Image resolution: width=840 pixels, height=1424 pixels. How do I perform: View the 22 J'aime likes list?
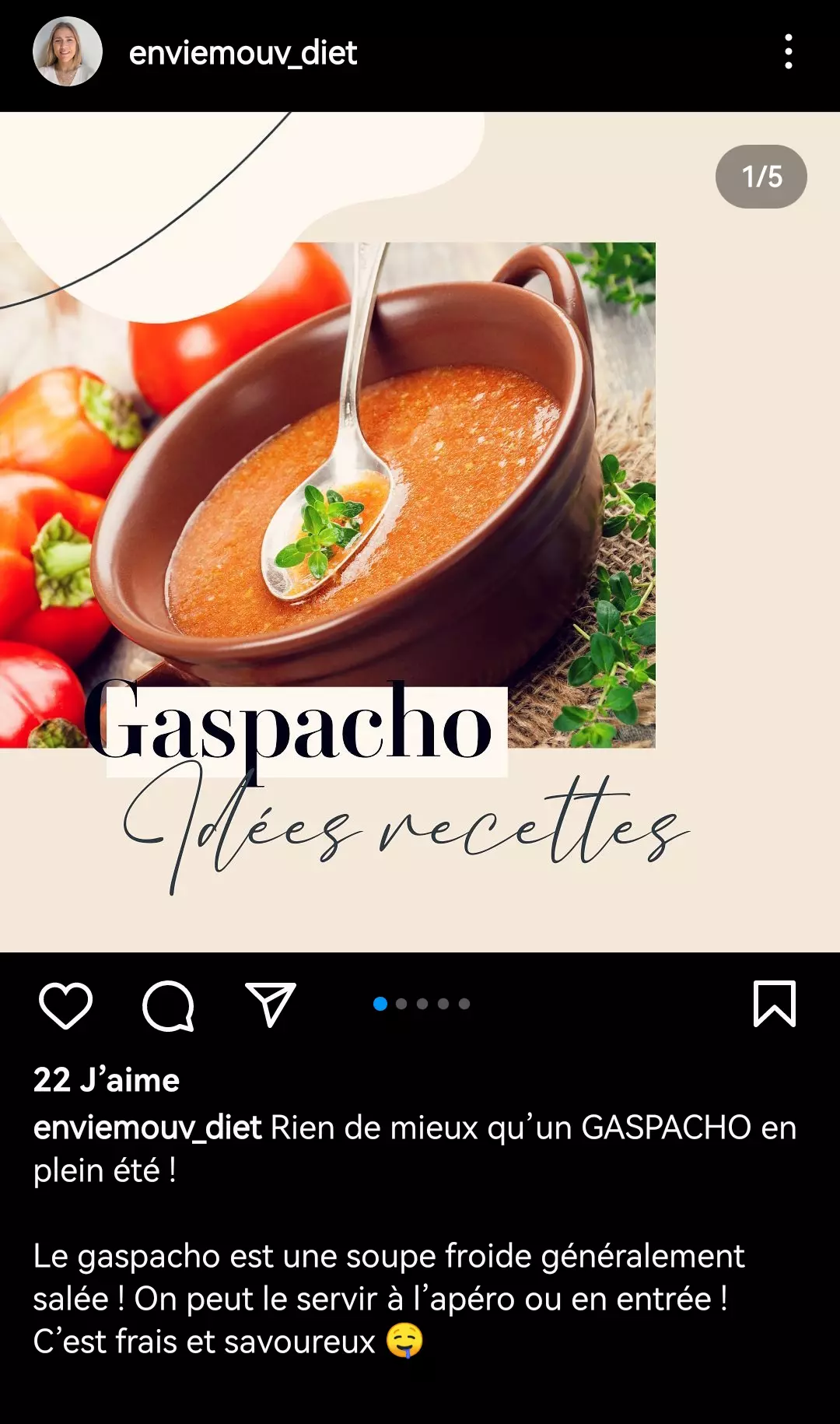click(107, 1080)
